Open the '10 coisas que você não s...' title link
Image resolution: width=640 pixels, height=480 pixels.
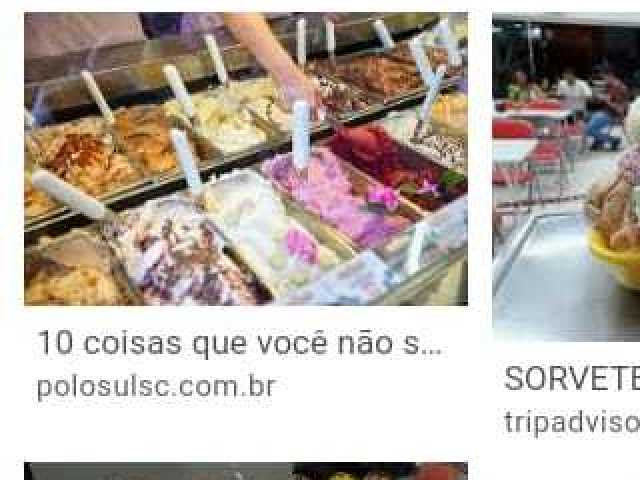pos(238,344)
